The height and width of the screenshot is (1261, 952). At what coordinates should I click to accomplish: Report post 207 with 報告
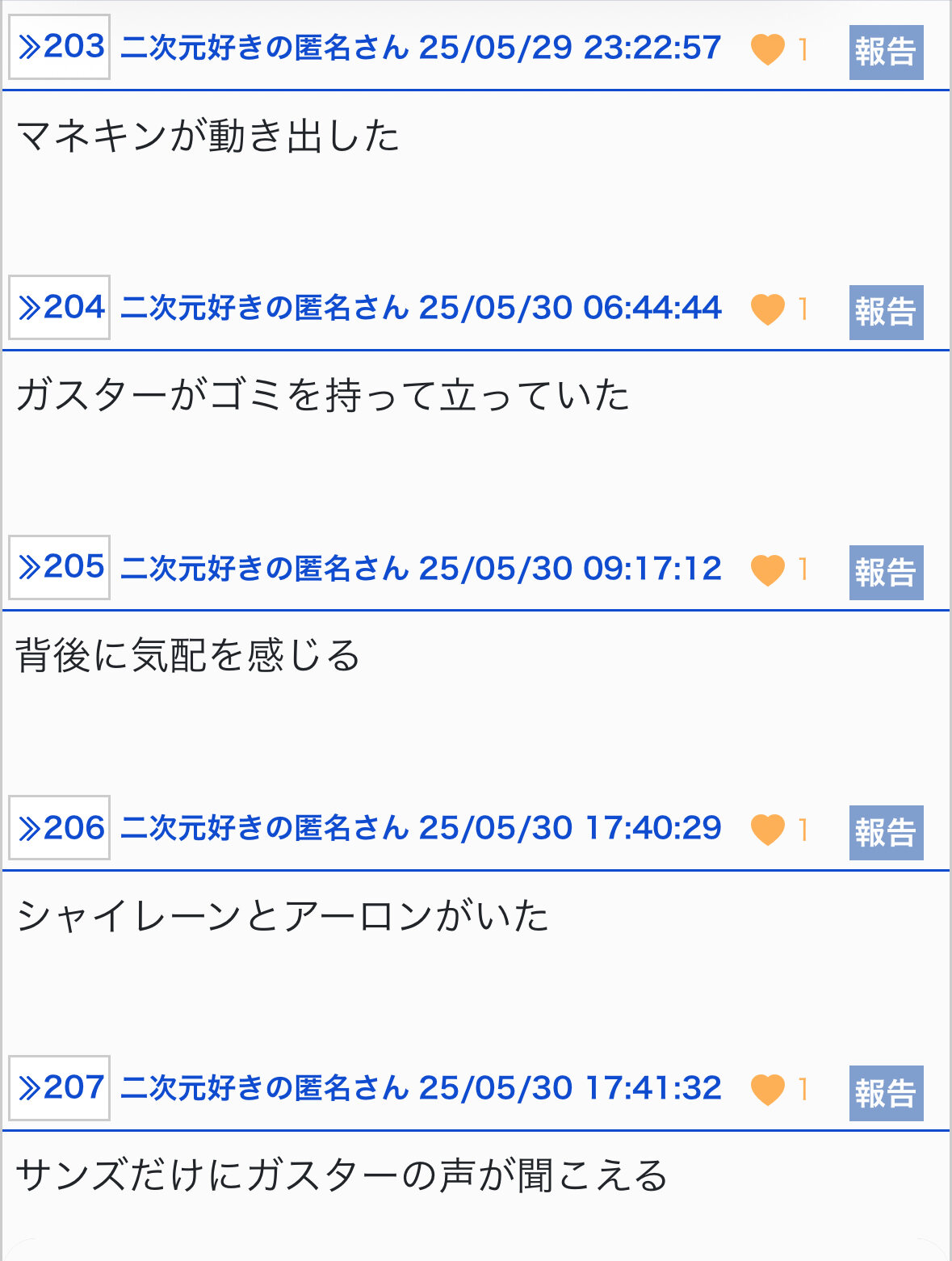click(x=886, y=1092)
